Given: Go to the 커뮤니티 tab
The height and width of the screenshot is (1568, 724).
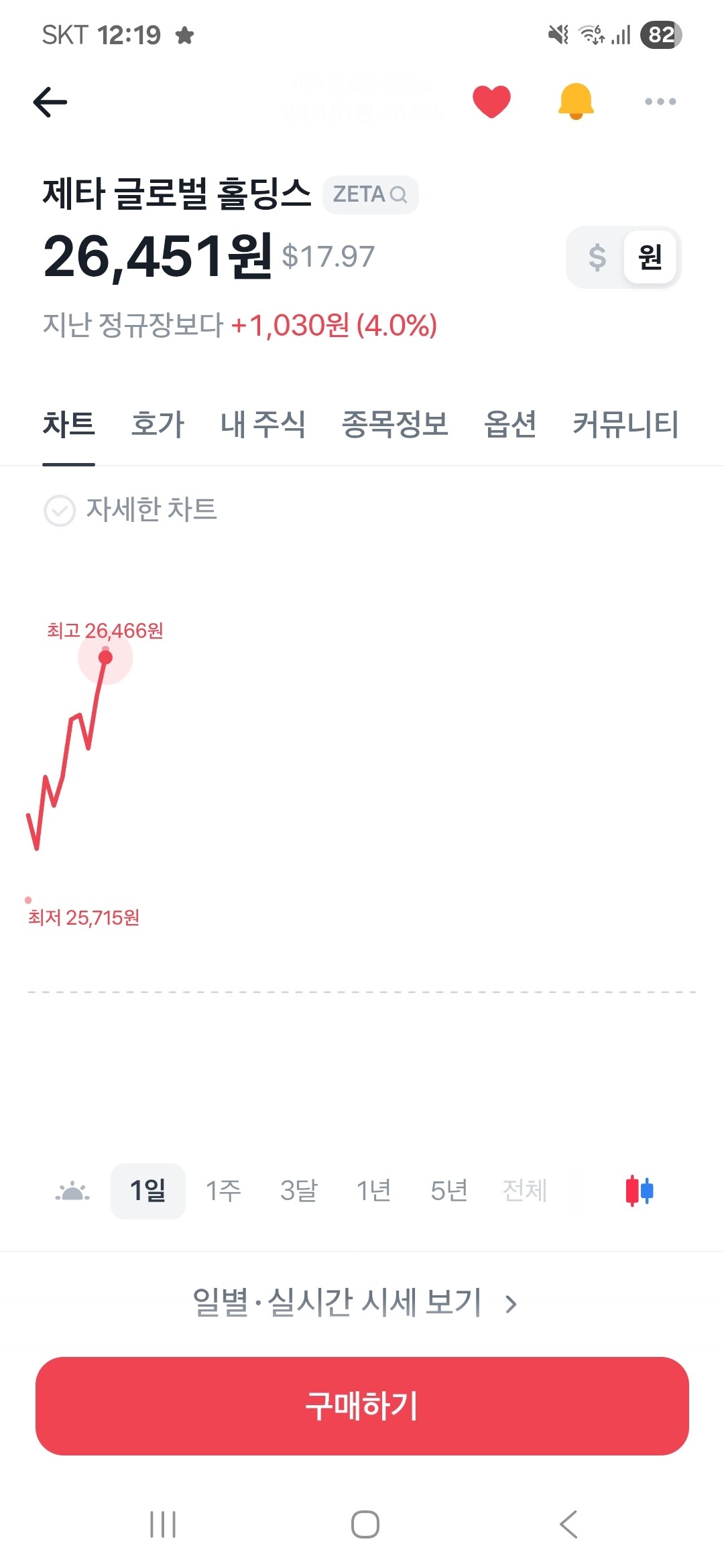Looking at the screenshot, I should pos(625,424).
